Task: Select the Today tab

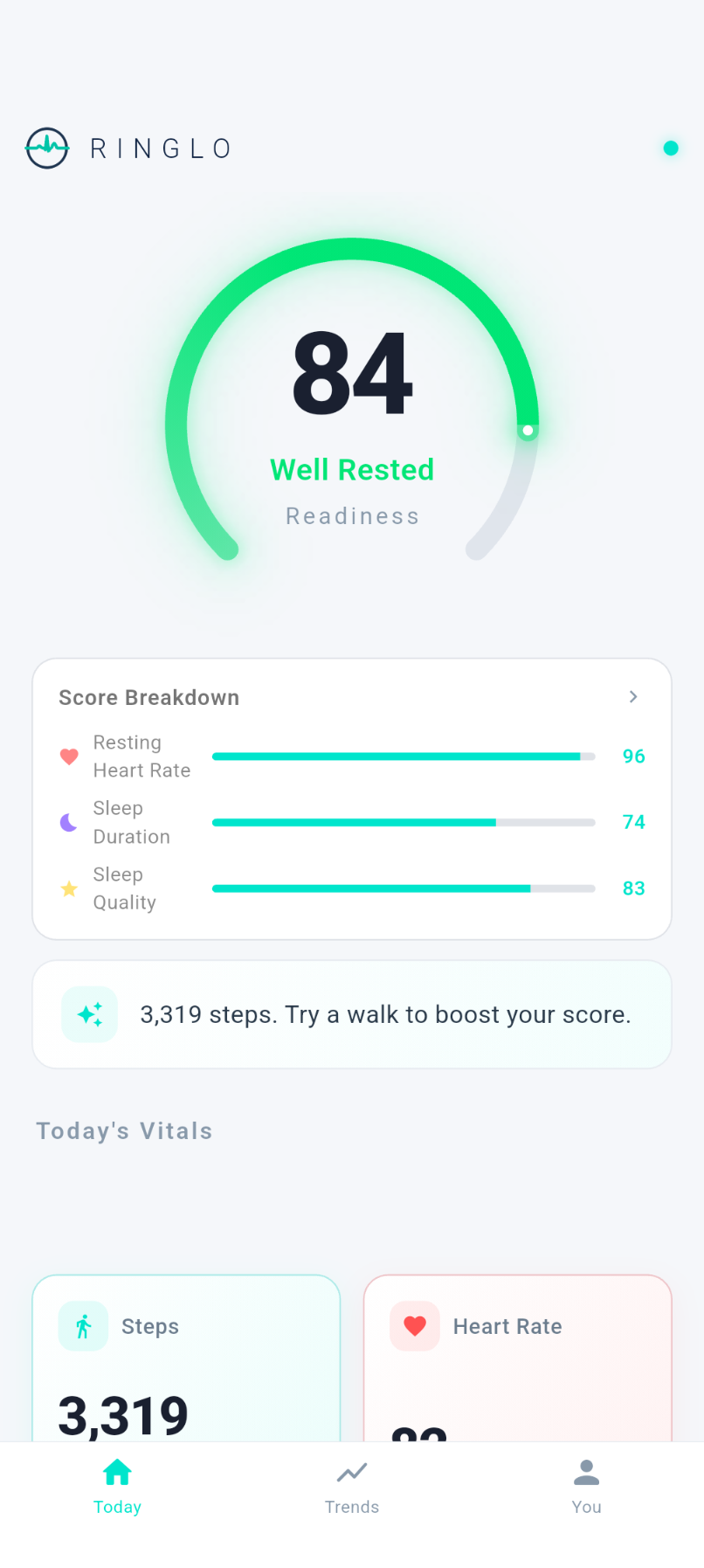Action: pos(117,1485)
